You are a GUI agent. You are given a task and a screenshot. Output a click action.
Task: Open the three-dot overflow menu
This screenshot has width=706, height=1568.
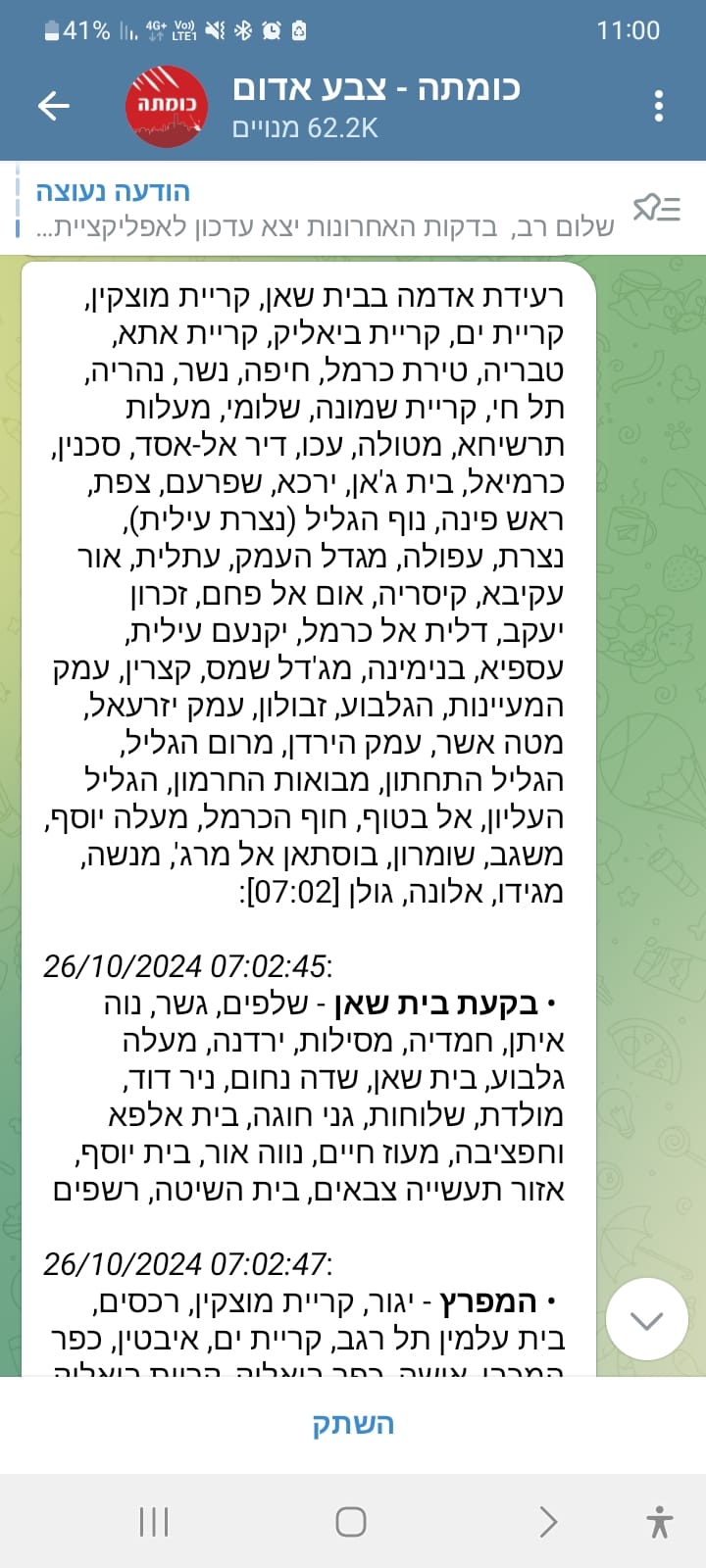click(659, 106)
